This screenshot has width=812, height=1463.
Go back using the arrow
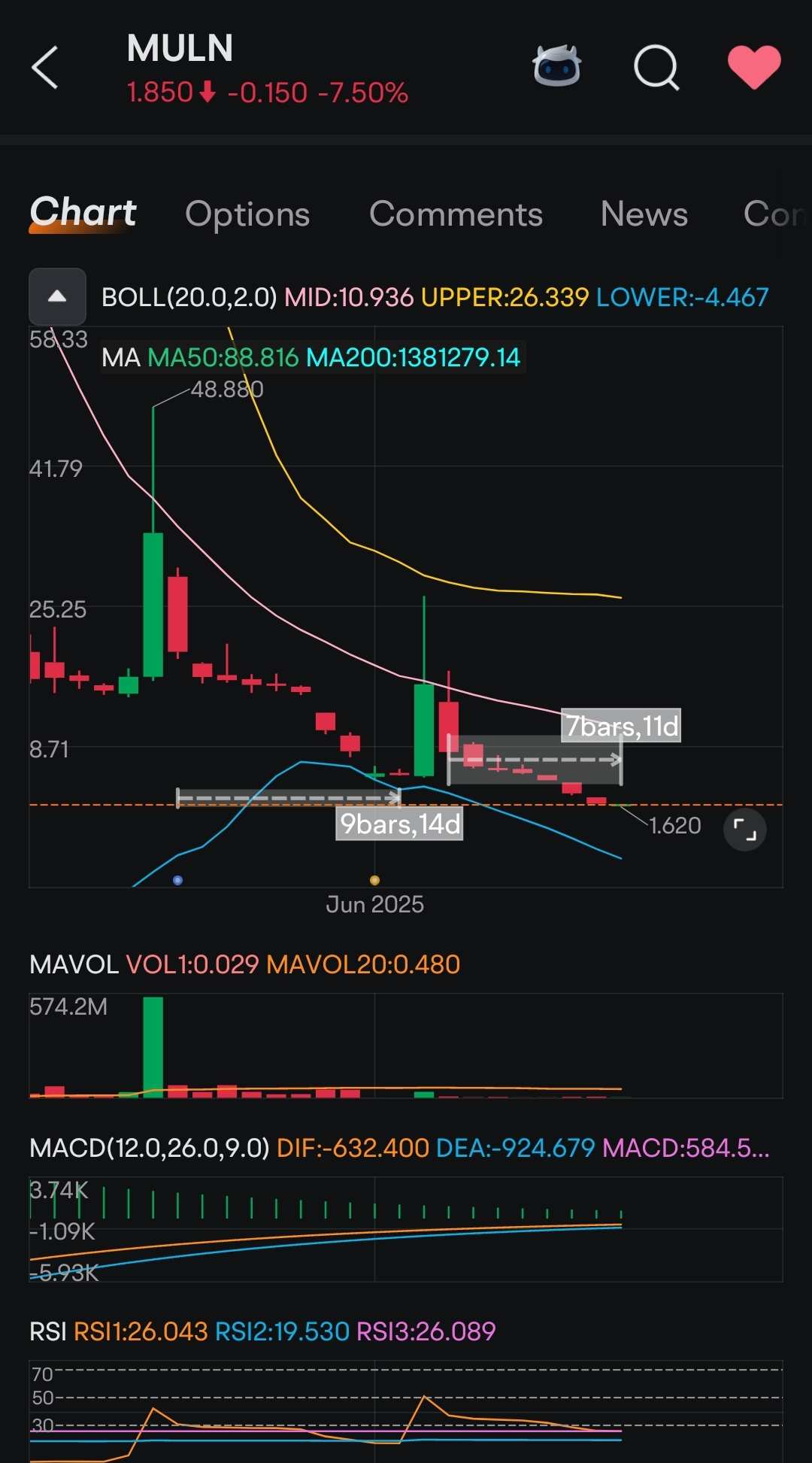click(45, 68)
